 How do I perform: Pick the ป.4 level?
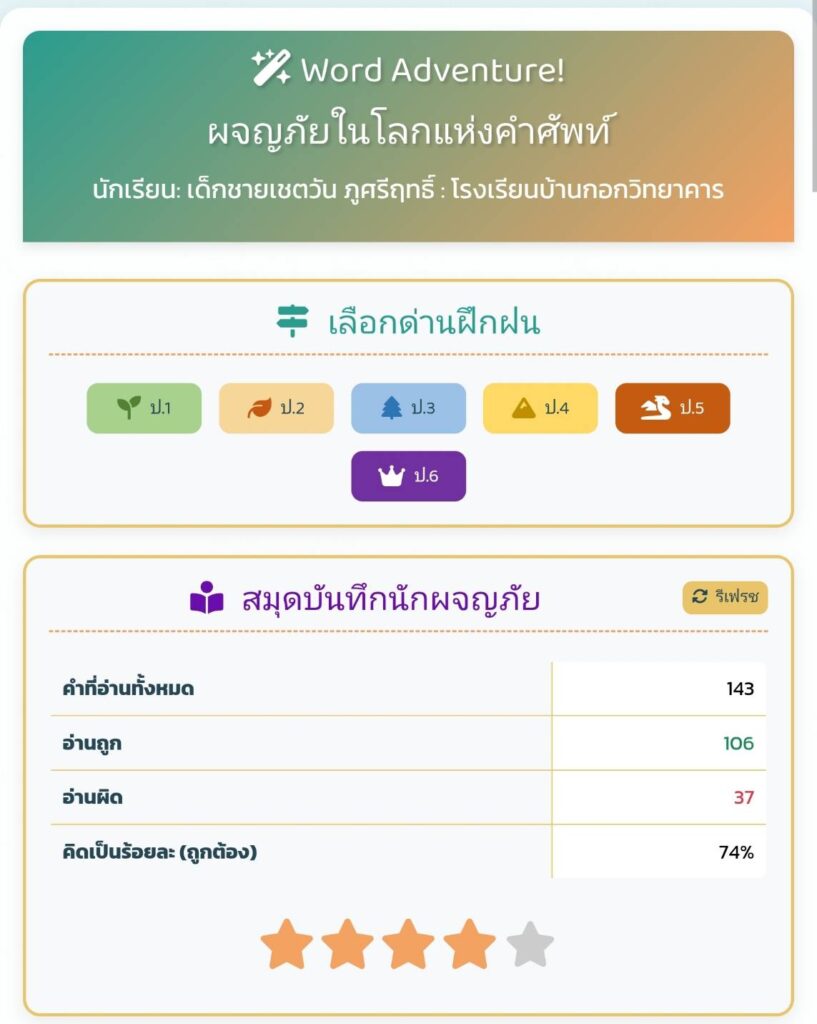point(540,408)
